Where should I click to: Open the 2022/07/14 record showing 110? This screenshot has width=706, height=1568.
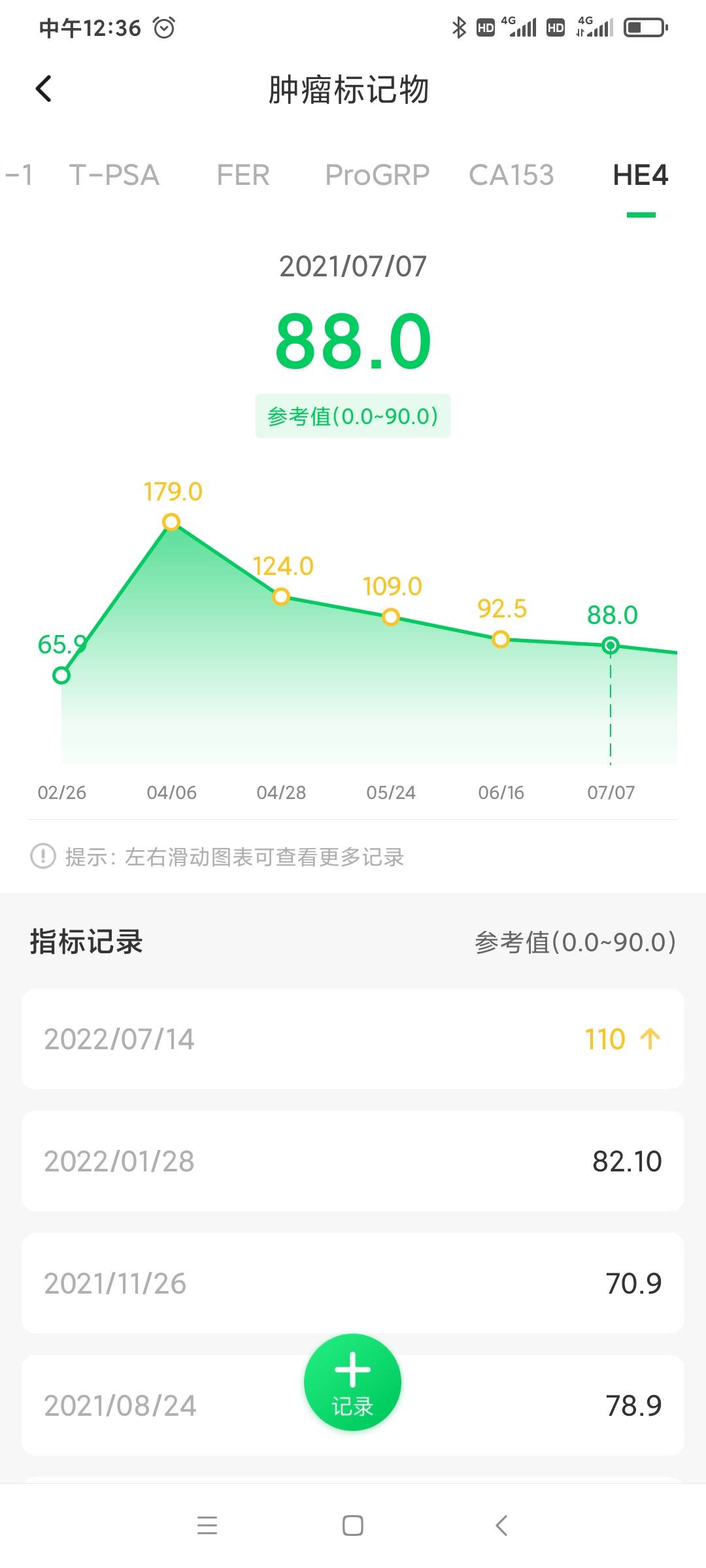352,1039
